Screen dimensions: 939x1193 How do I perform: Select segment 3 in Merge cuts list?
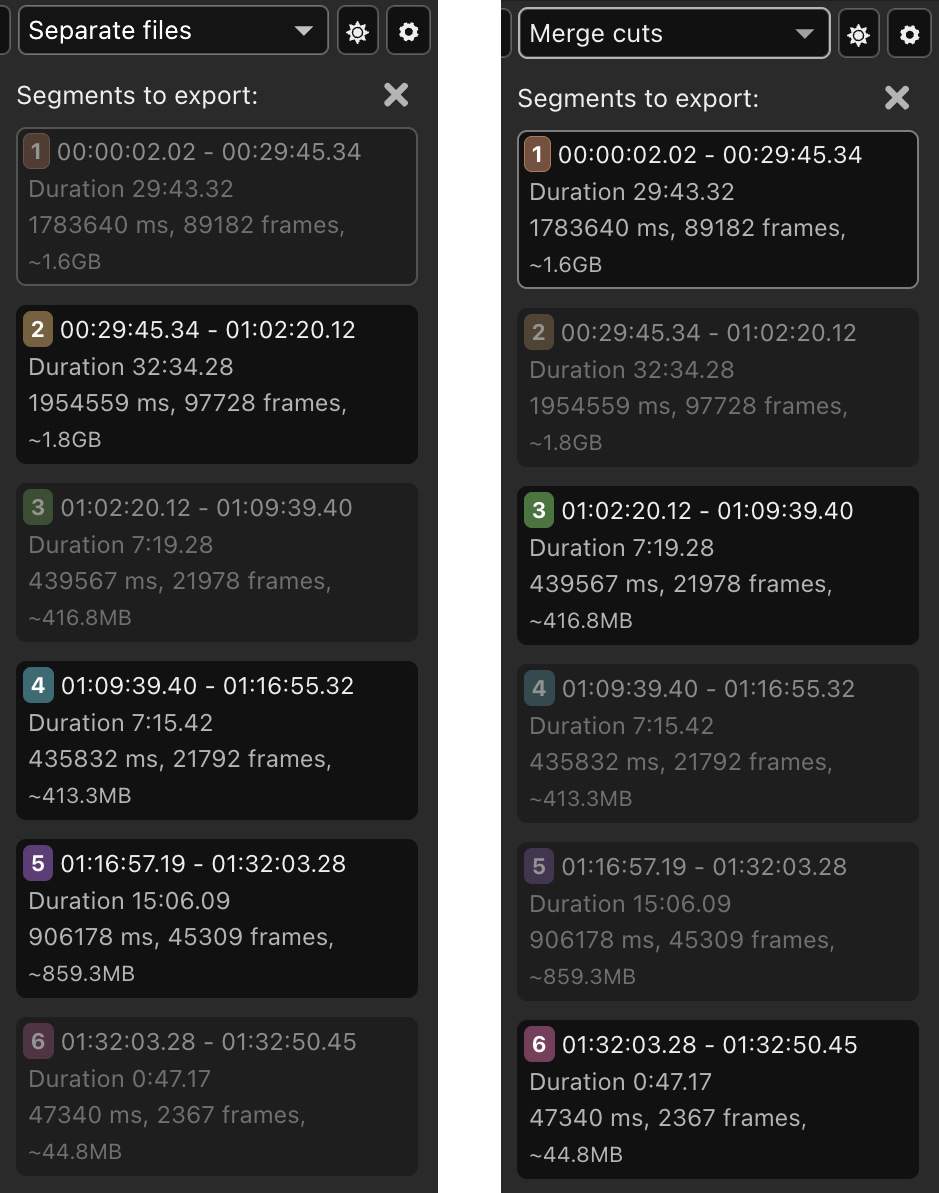click(x=718, y=565)
